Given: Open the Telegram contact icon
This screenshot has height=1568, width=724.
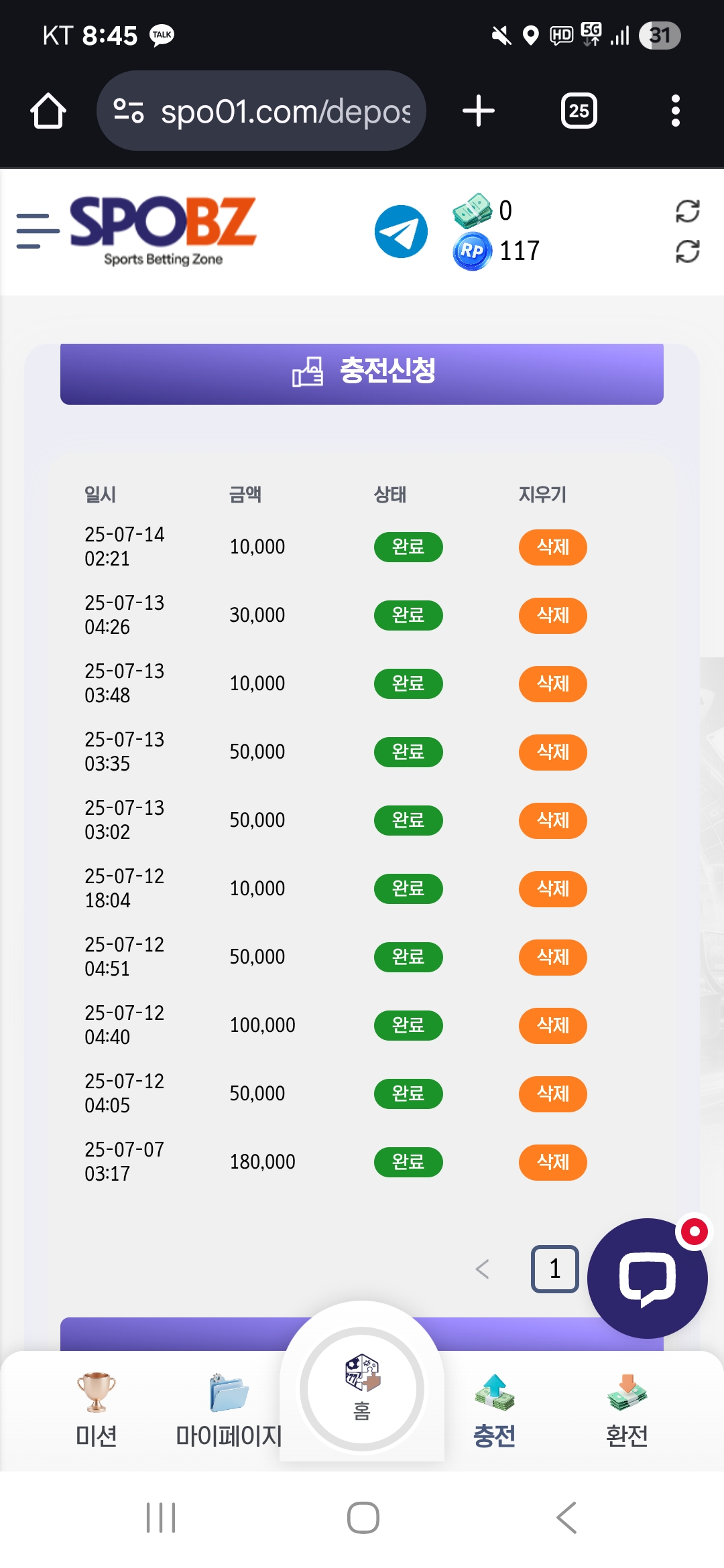Looking at the screenshot, I should point(401,231).
